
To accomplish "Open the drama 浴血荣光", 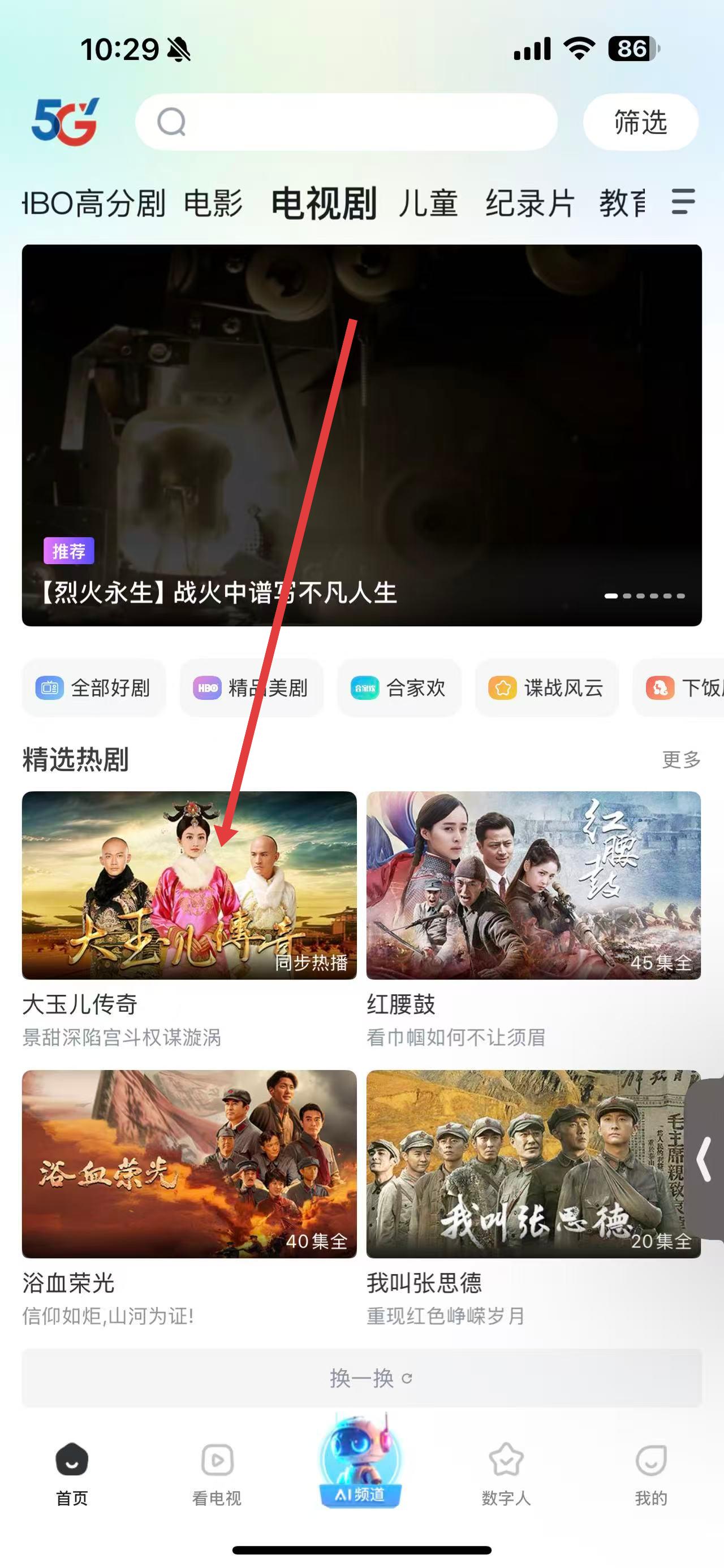I will (x=189, y=1164).
